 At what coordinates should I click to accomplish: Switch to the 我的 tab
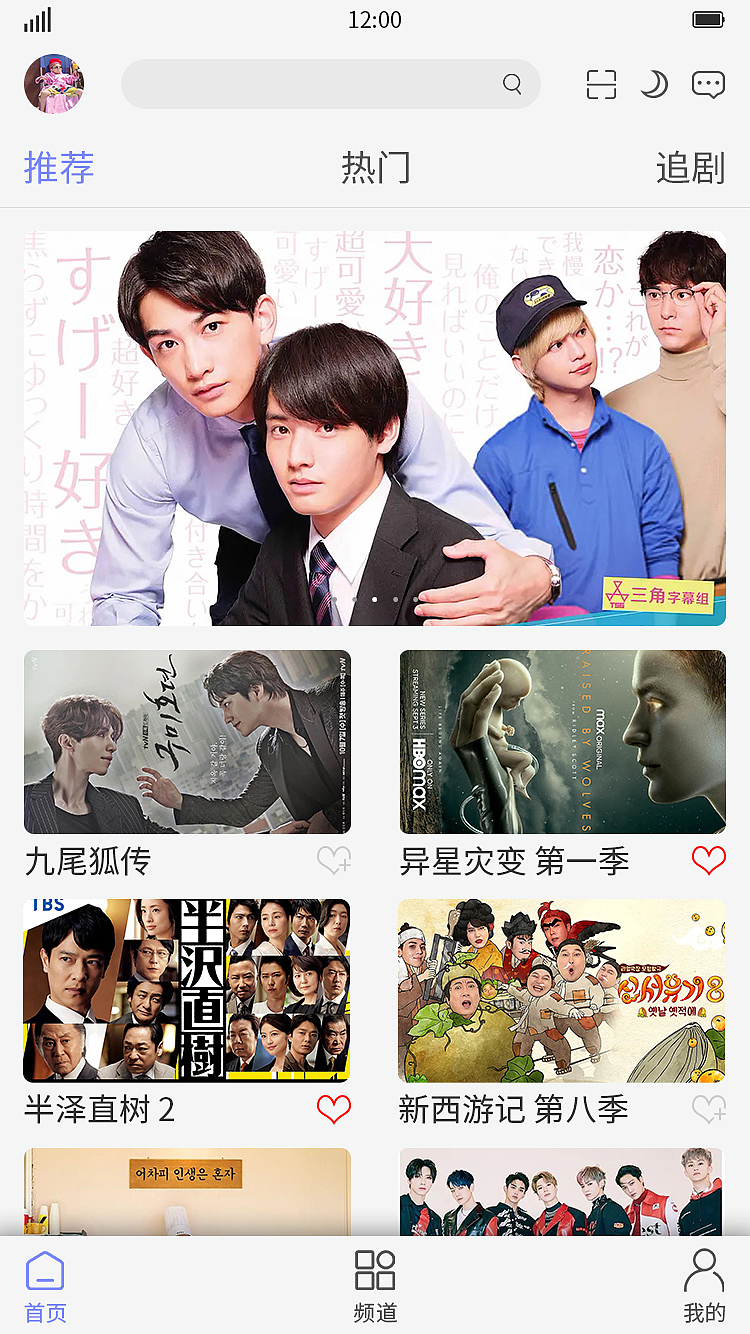[704, 1286]
